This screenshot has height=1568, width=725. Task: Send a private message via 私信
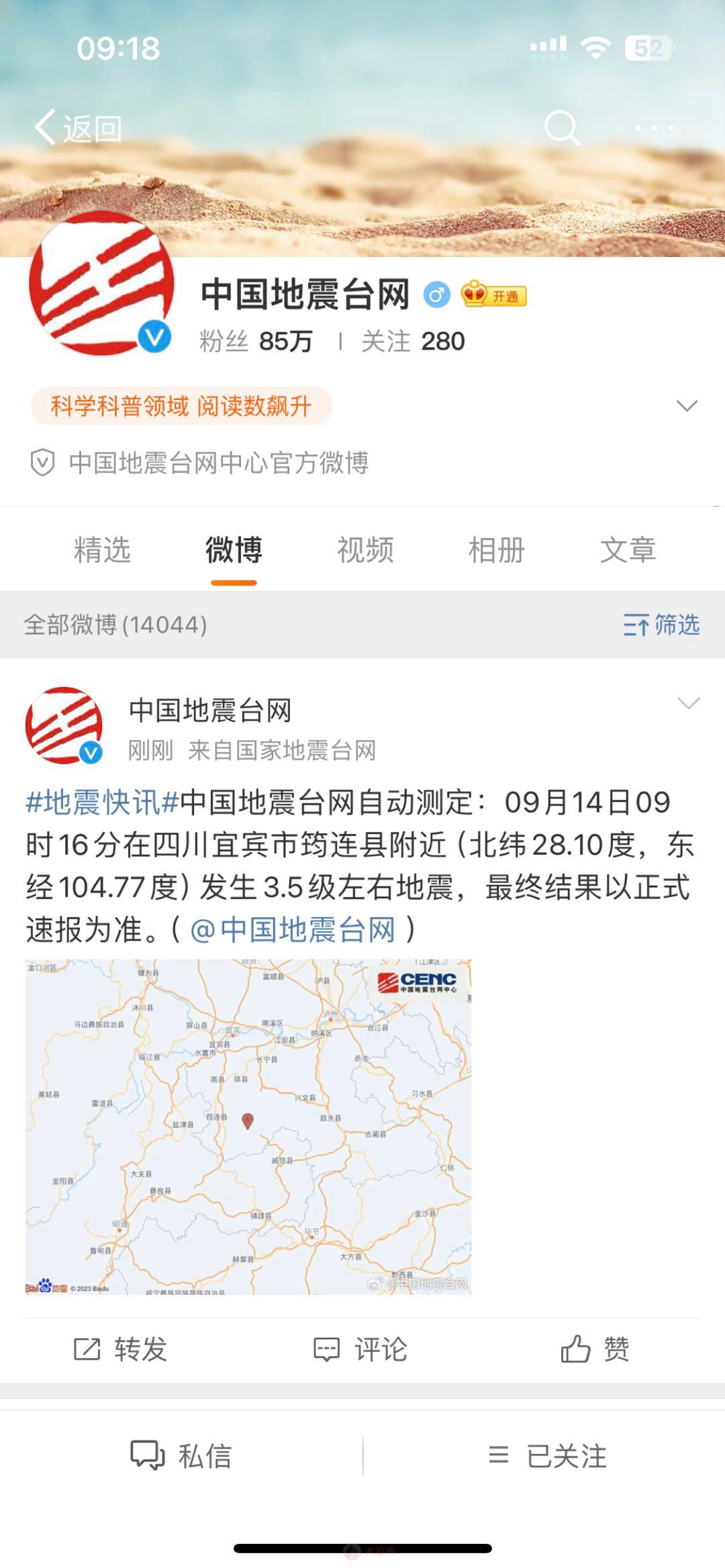pyautogui.click(x=181, y=1456)
